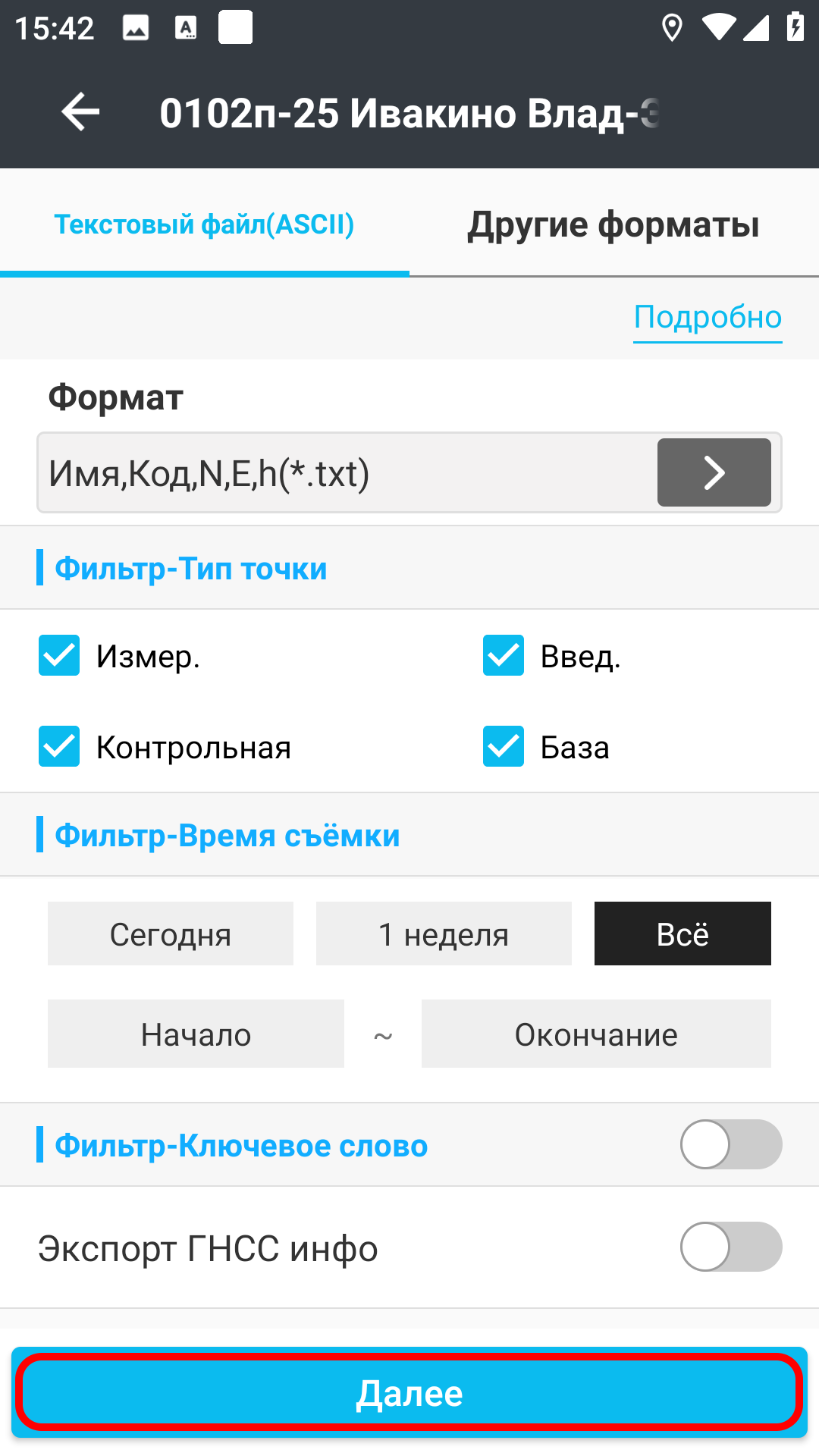Uncheck the Измер. point type
Viewport: 819px width, 1456px height.
coord(59,655)
